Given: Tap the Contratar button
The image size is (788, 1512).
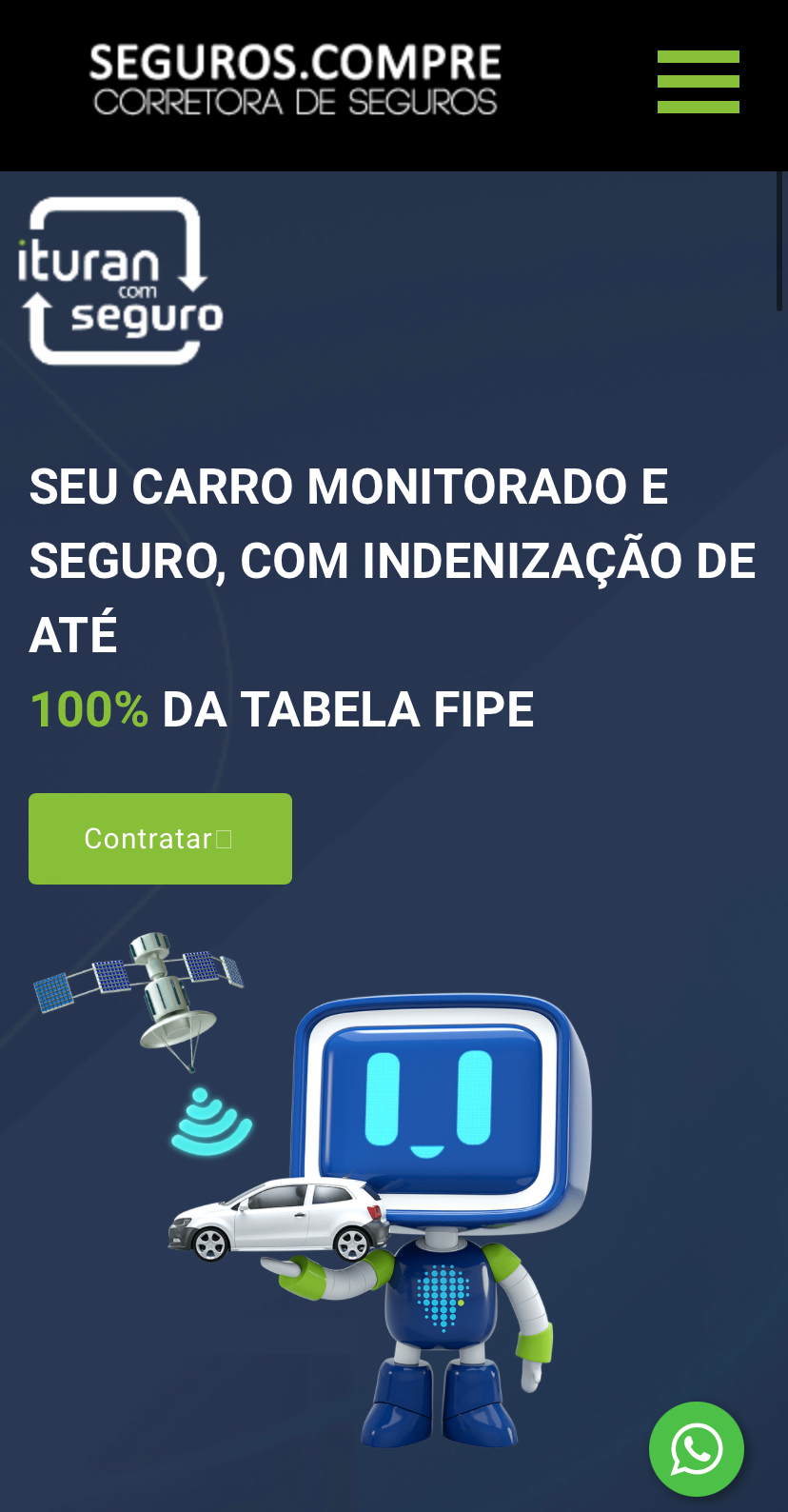Looking at the screenshot, I should tap(160, 839).
